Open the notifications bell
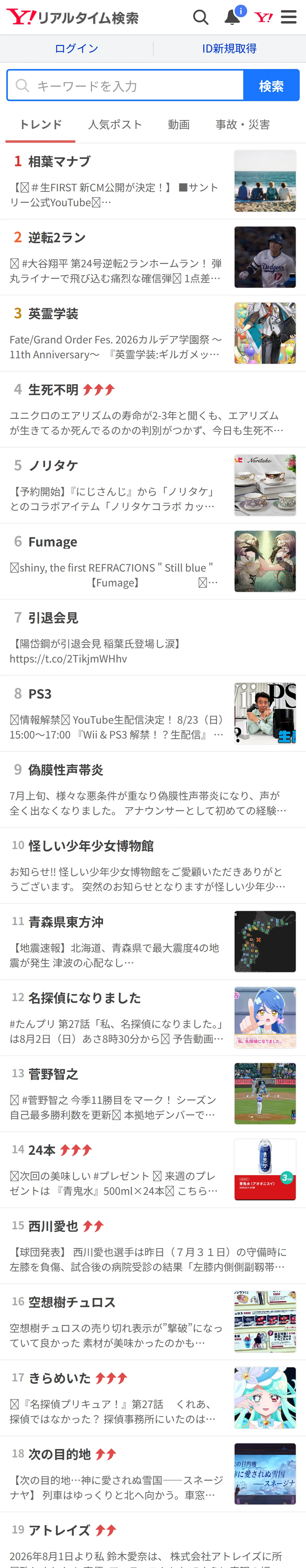This screenshot has height=1568, width=306. point(233,17)
